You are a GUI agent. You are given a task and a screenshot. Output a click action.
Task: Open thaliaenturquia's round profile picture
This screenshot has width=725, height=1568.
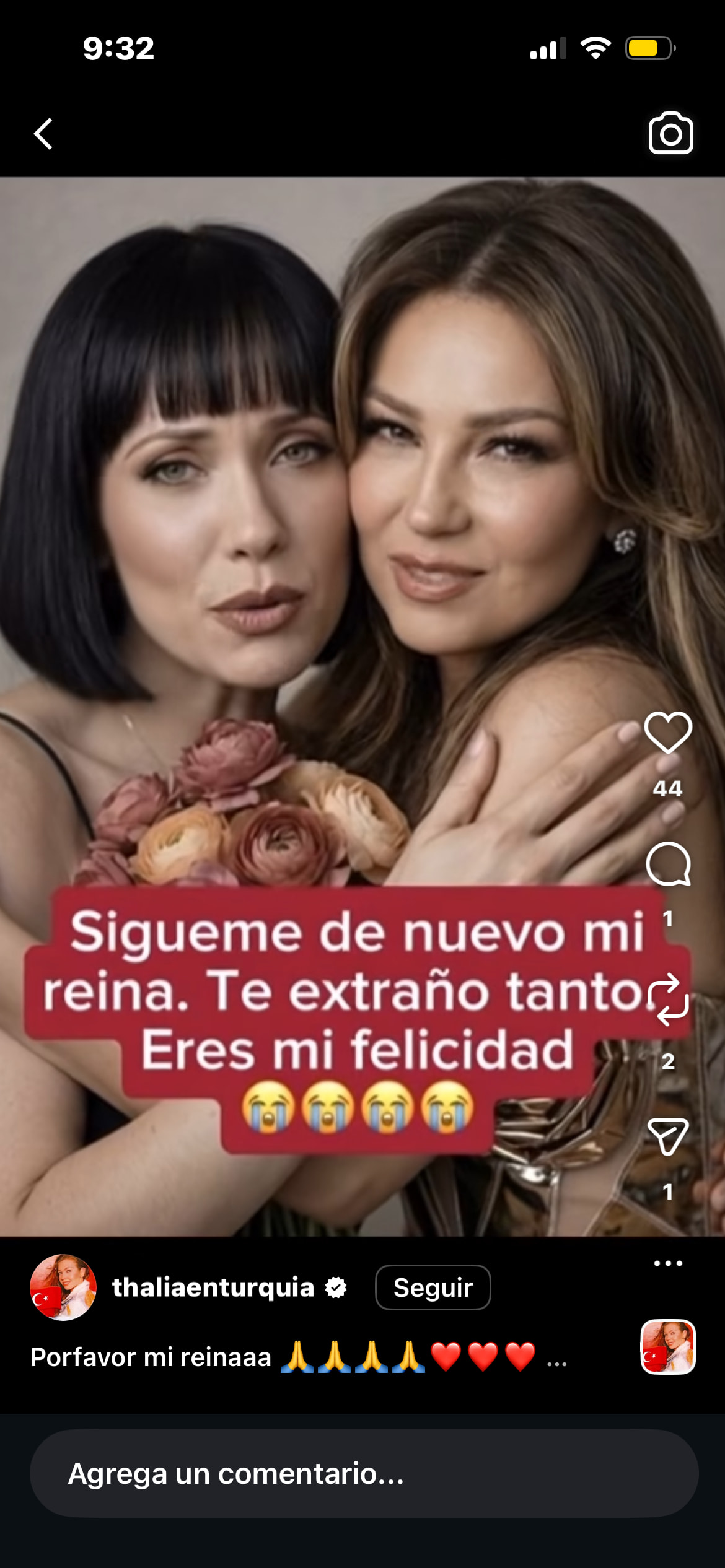(x=63, y=1287)
